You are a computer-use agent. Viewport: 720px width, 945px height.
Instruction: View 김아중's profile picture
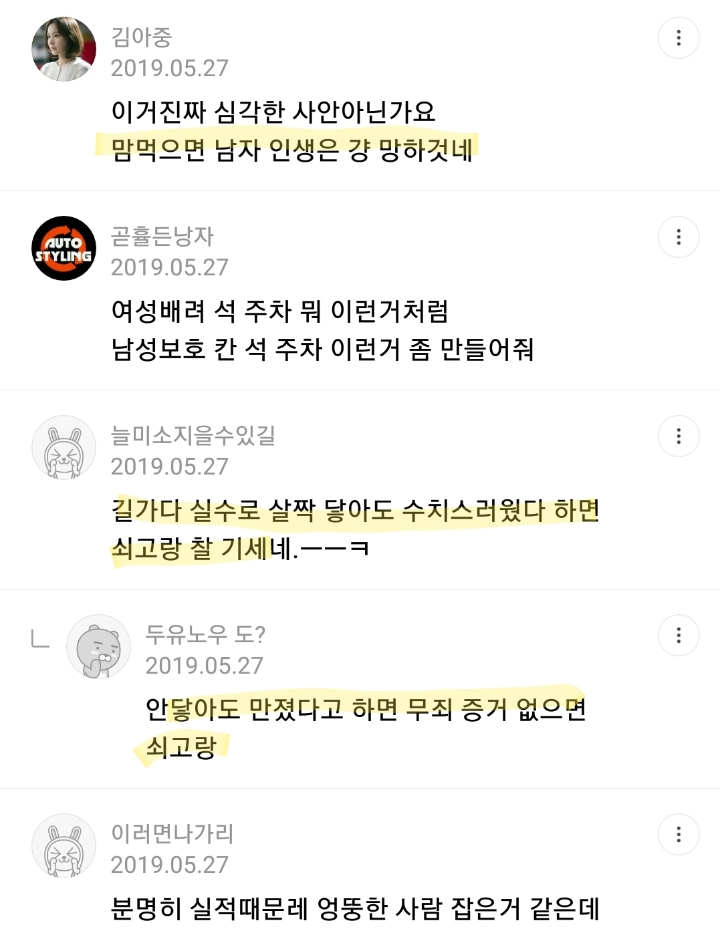point(64,49)
